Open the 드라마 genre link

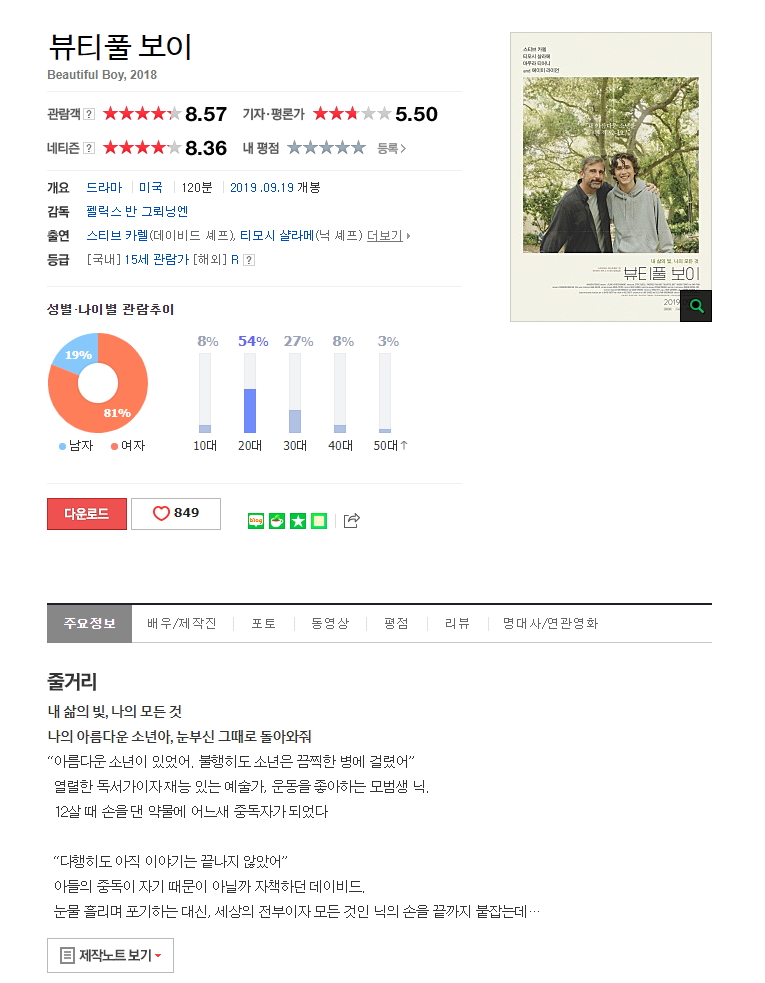tap(104, 188)
